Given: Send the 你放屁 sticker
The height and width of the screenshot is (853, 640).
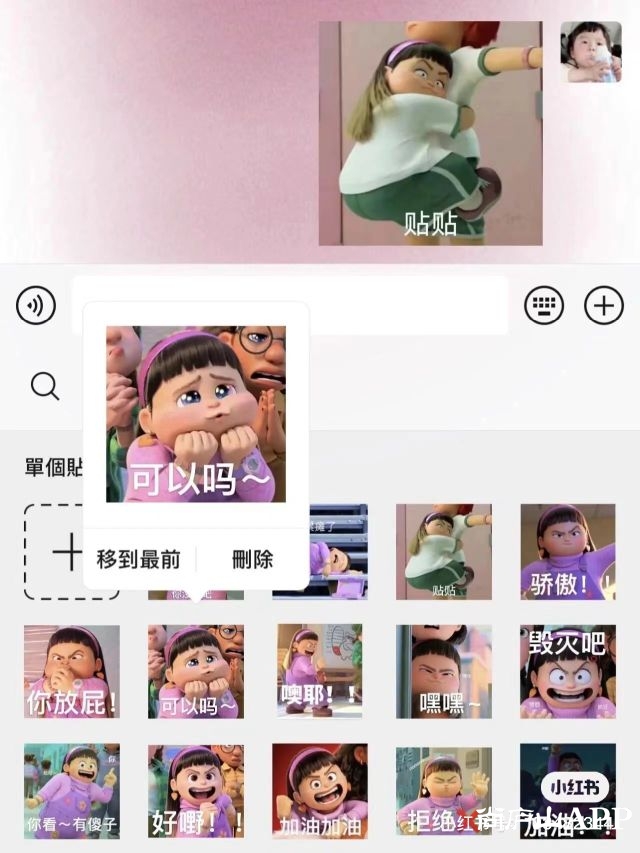Looking at the screenshot, I should pyautogui.click(x=72, y=671).
